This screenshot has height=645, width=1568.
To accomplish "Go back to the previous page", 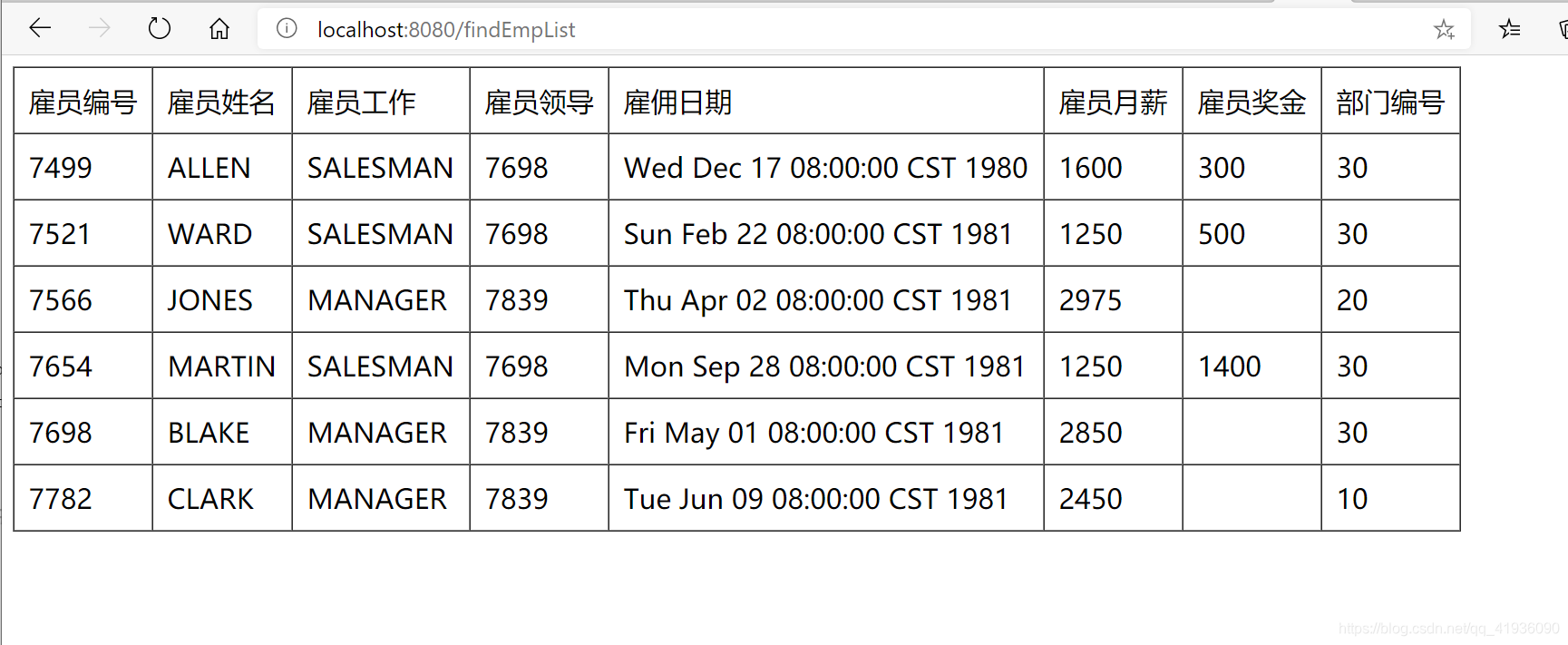I will pyautogui.click(x=40, y=29).
